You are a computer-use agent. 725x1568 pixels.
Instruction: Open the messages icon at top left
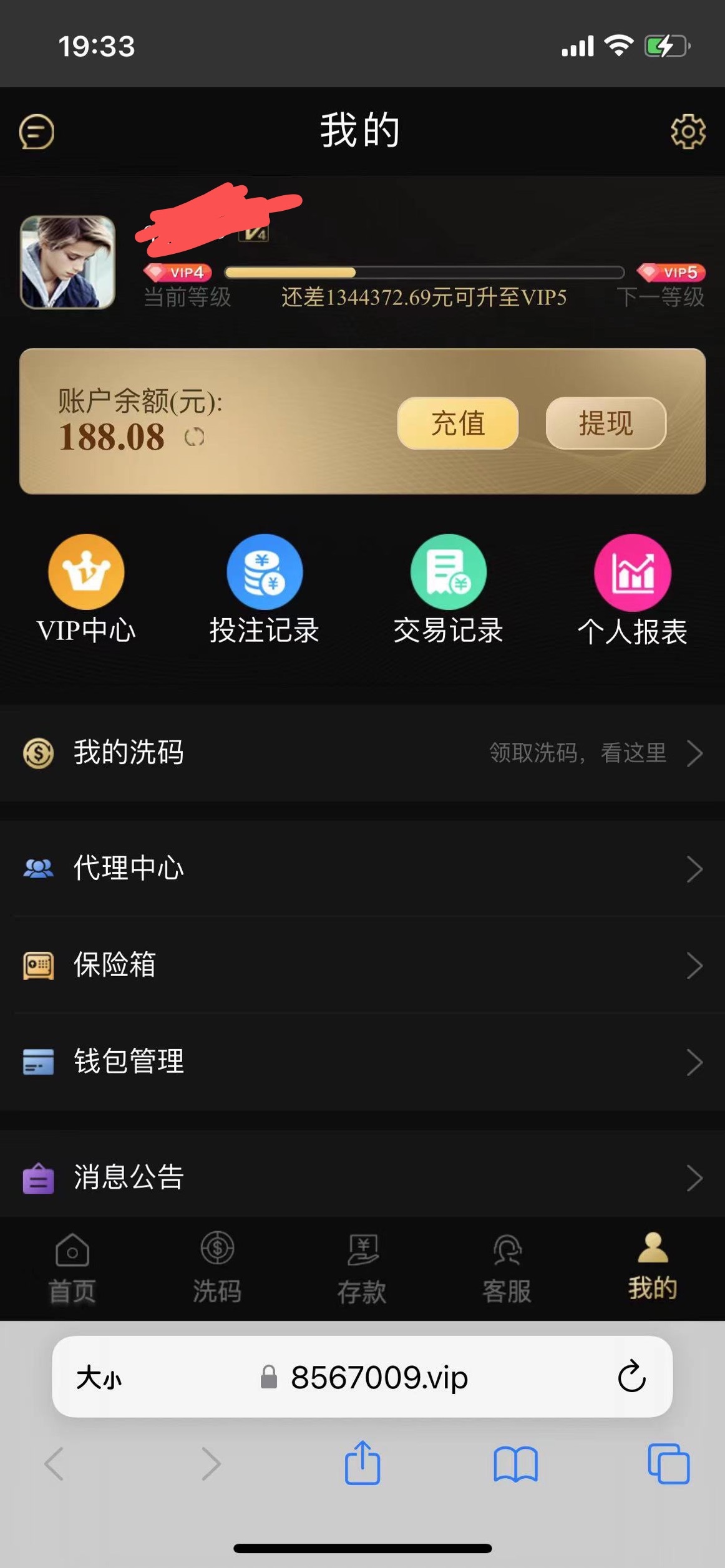(37, 132)
